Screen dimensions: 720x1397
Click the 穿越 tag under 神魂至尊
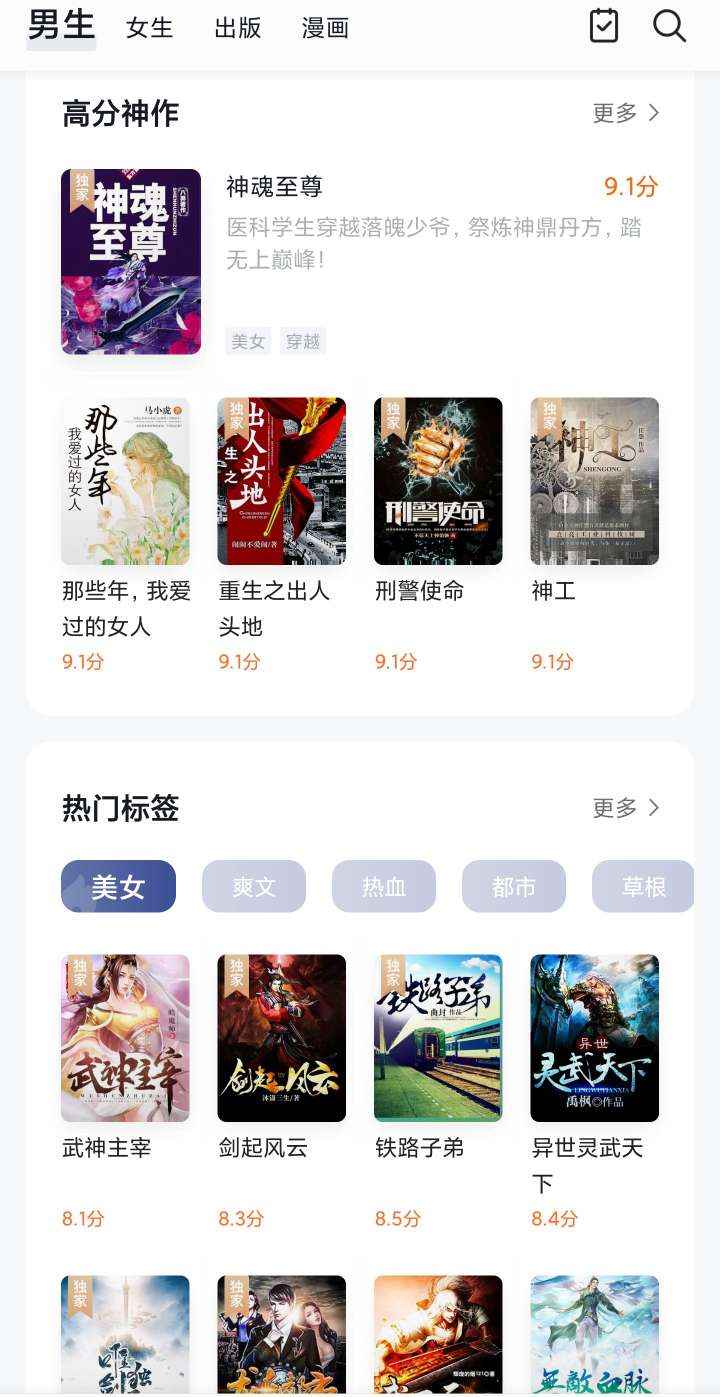pyautogui.click(x=302, y=340)
